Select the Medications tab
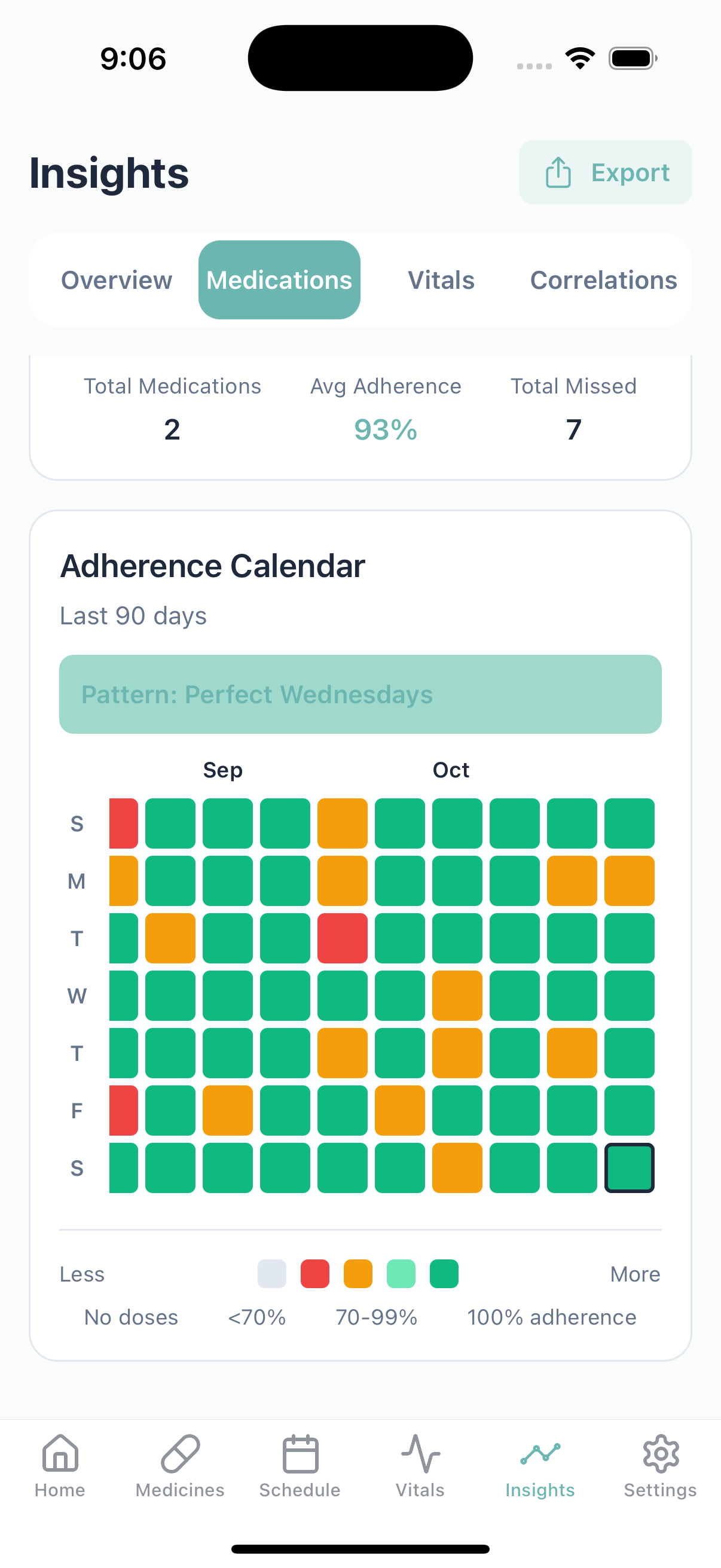 279,279
